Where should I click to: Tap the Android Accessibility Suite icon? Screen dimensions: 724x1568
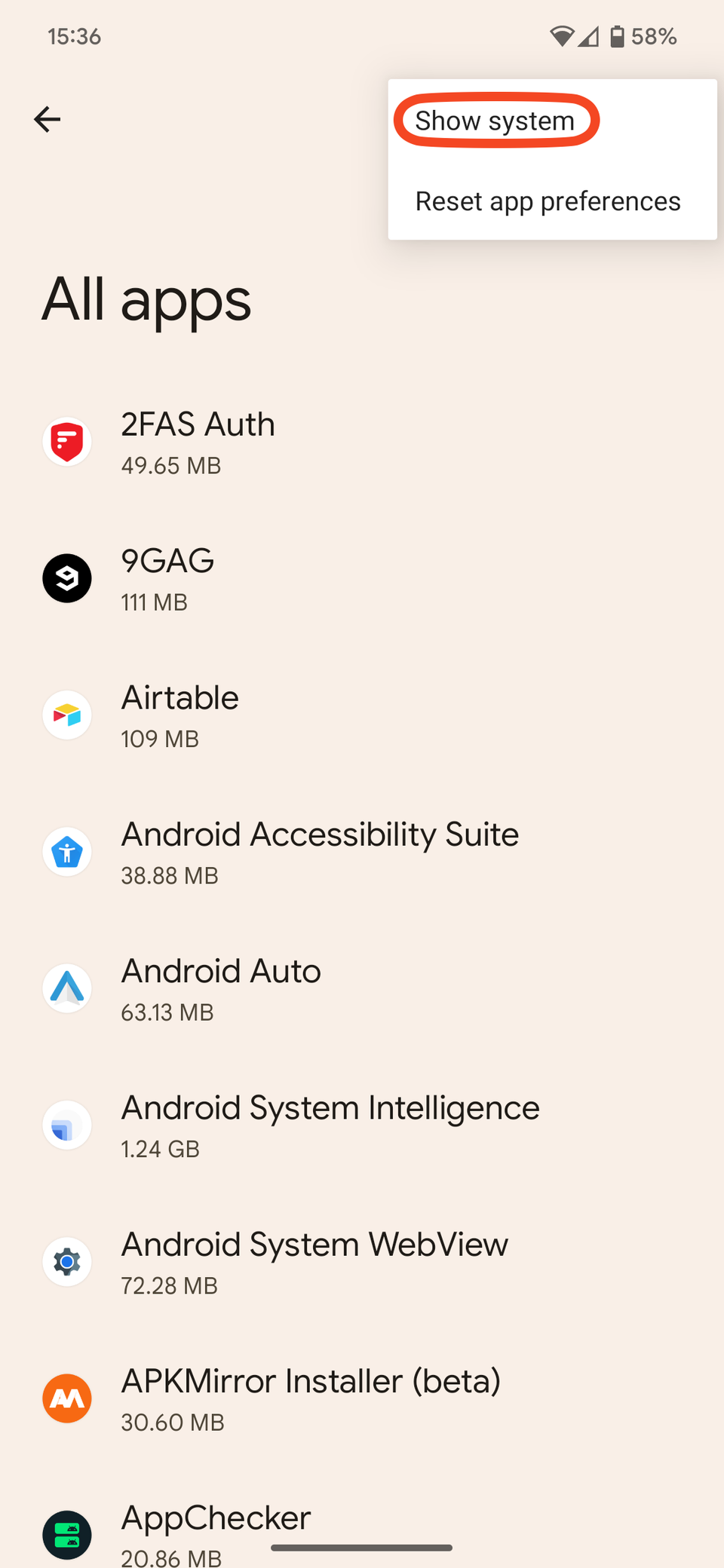(x=67, y=852)
